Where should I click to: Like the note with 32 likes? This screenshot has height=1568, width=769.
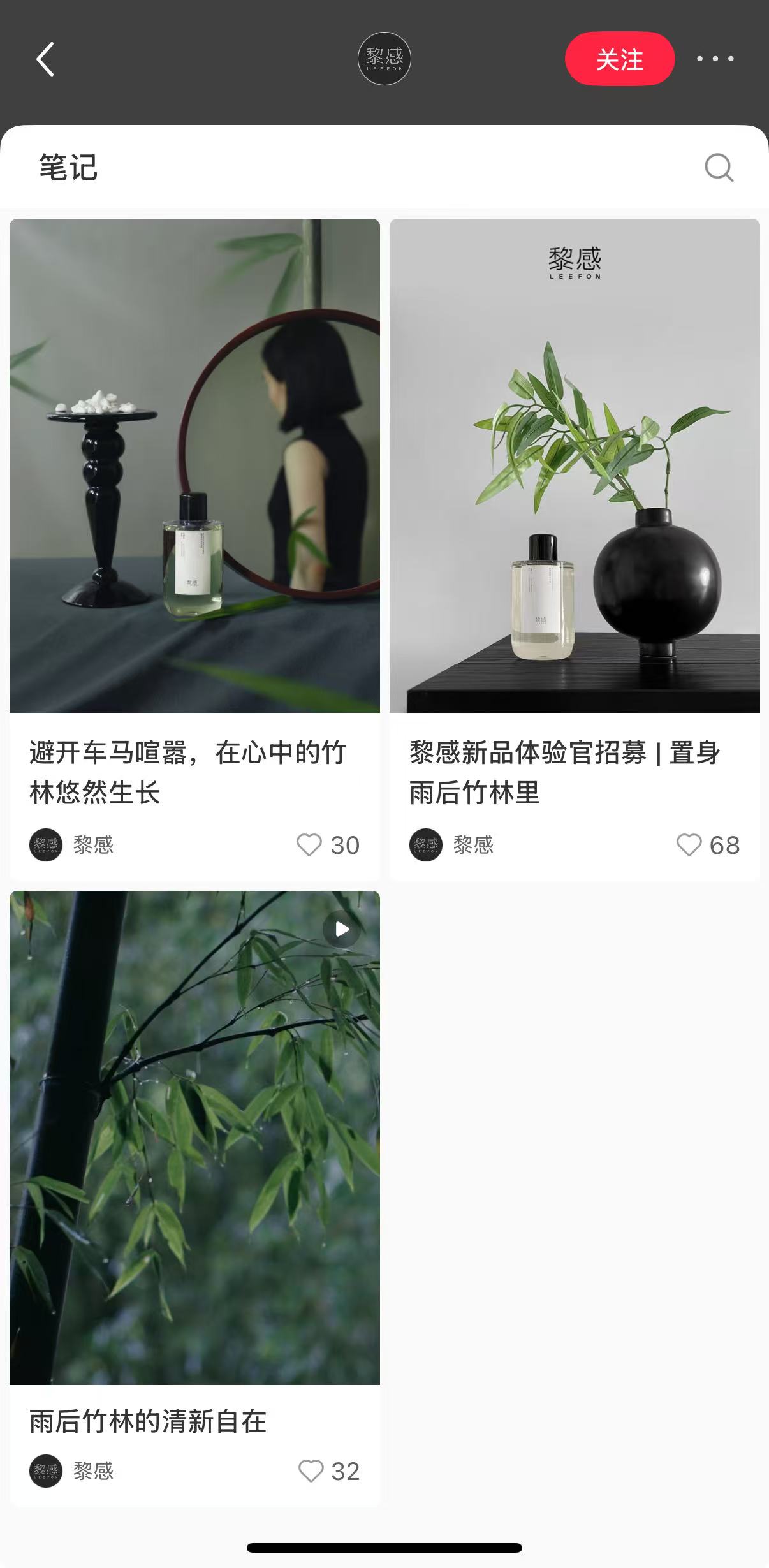click(311, 1471)
